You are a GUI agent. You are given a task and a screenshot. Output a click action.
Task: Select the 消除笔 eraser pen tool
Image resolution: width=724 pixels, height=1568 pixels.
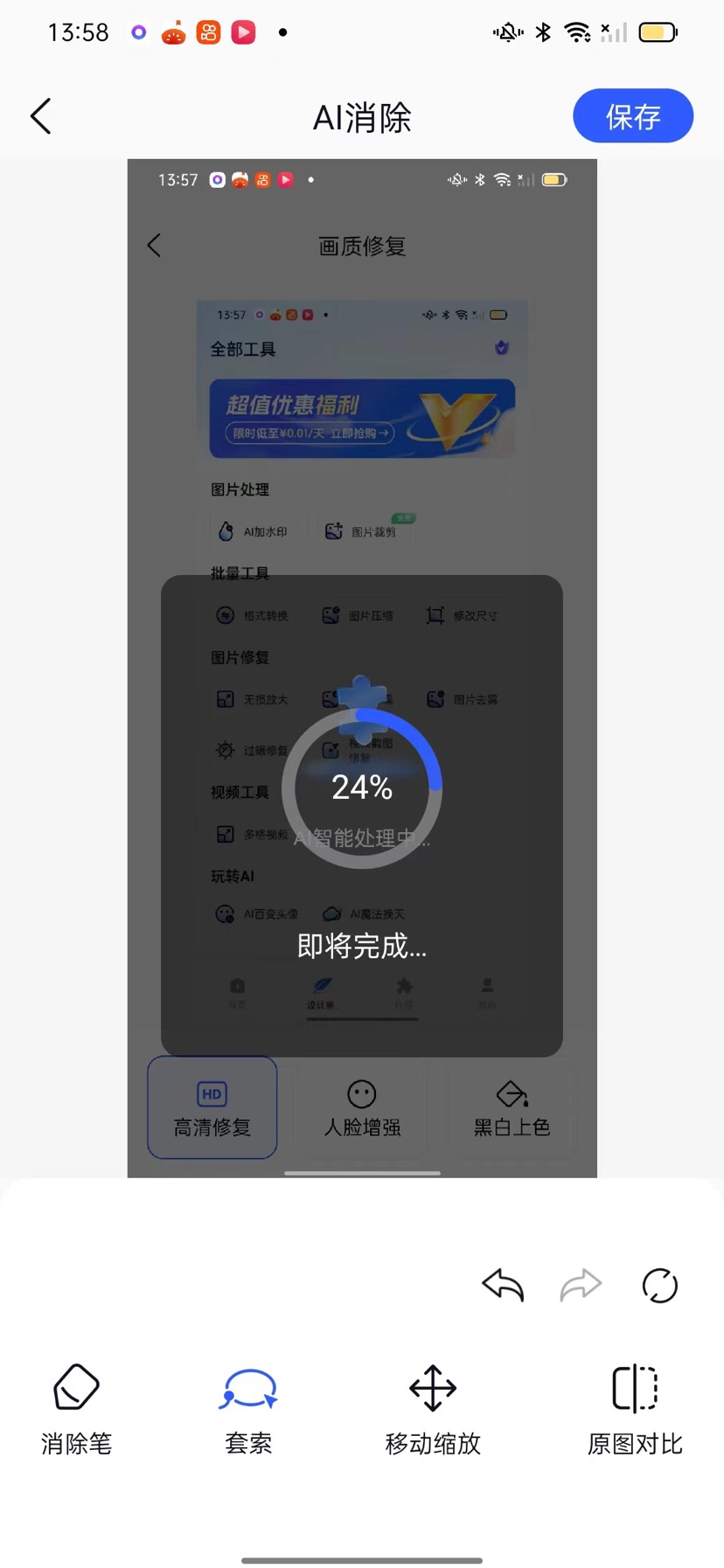[77, 1406]
